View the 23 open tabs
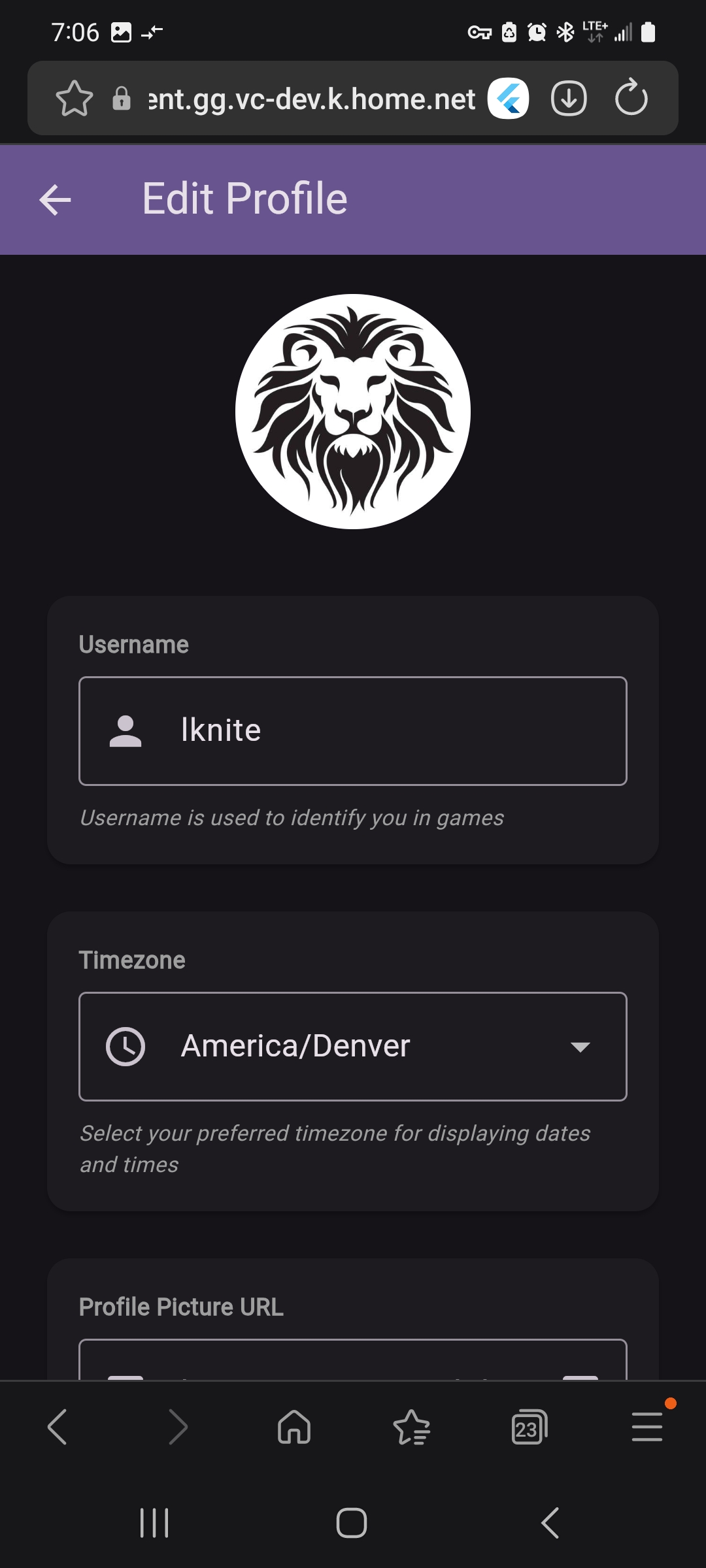This screenshot has width=706, height=1568. coord(529,1427)
